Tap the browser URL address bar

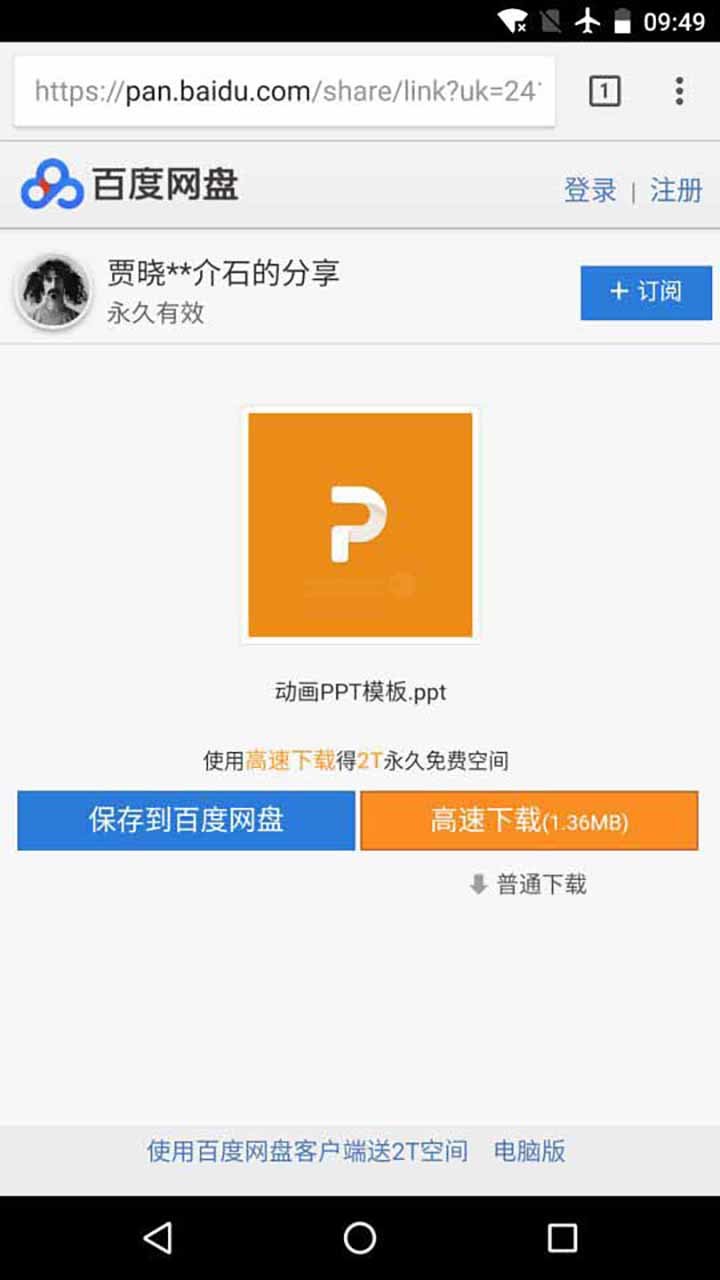point(284,92)
